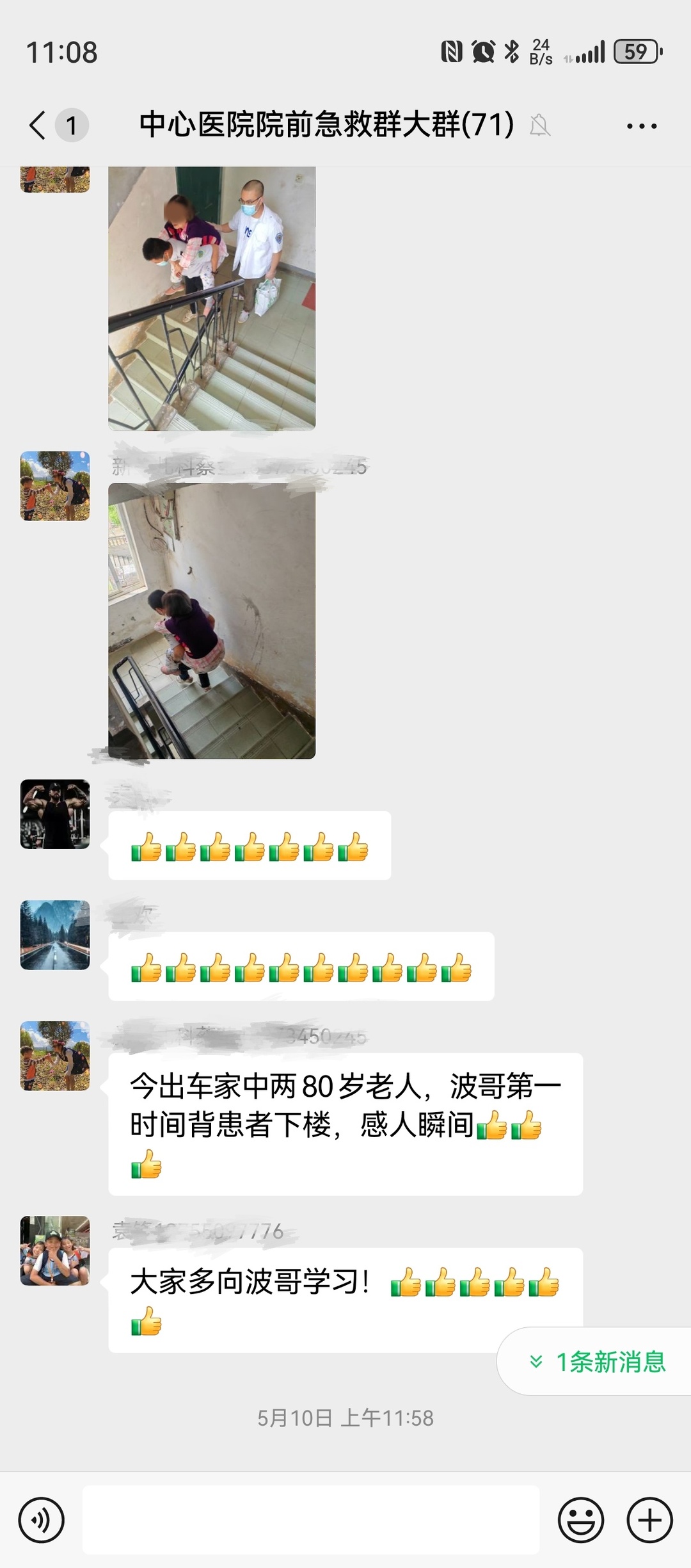Open the plus attachment menu
This screenshot has height=1568, width=691.
pos(649,1520)
